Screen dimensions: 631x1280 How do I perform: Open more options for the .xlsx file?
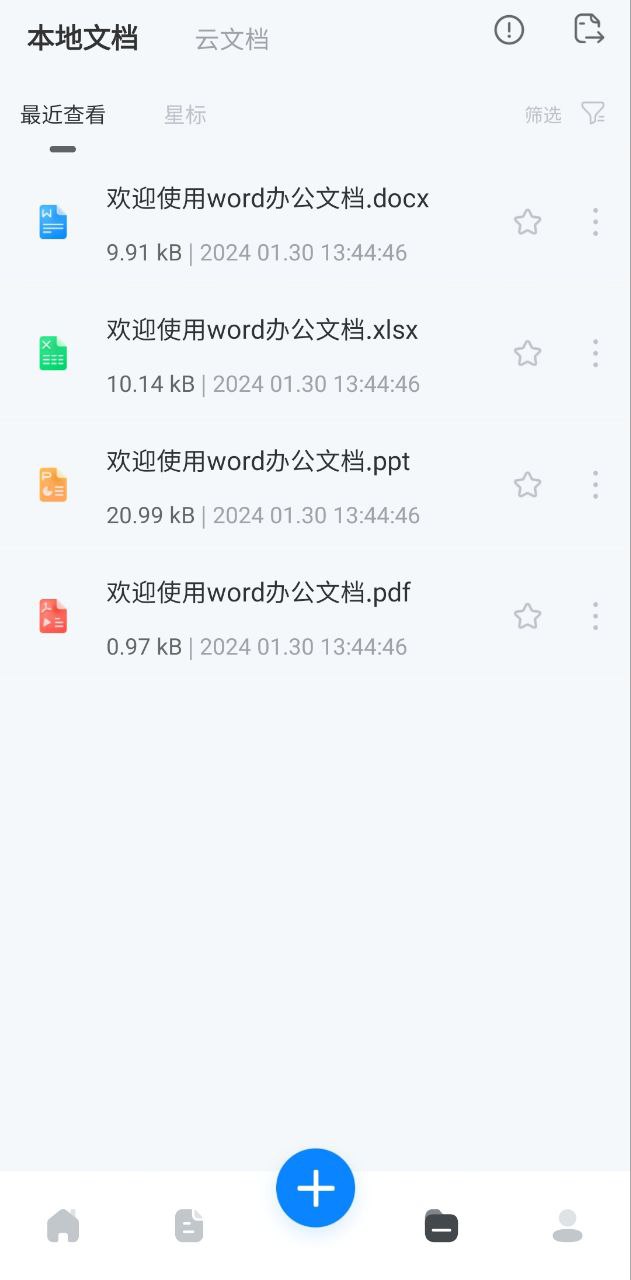(595, 353)
